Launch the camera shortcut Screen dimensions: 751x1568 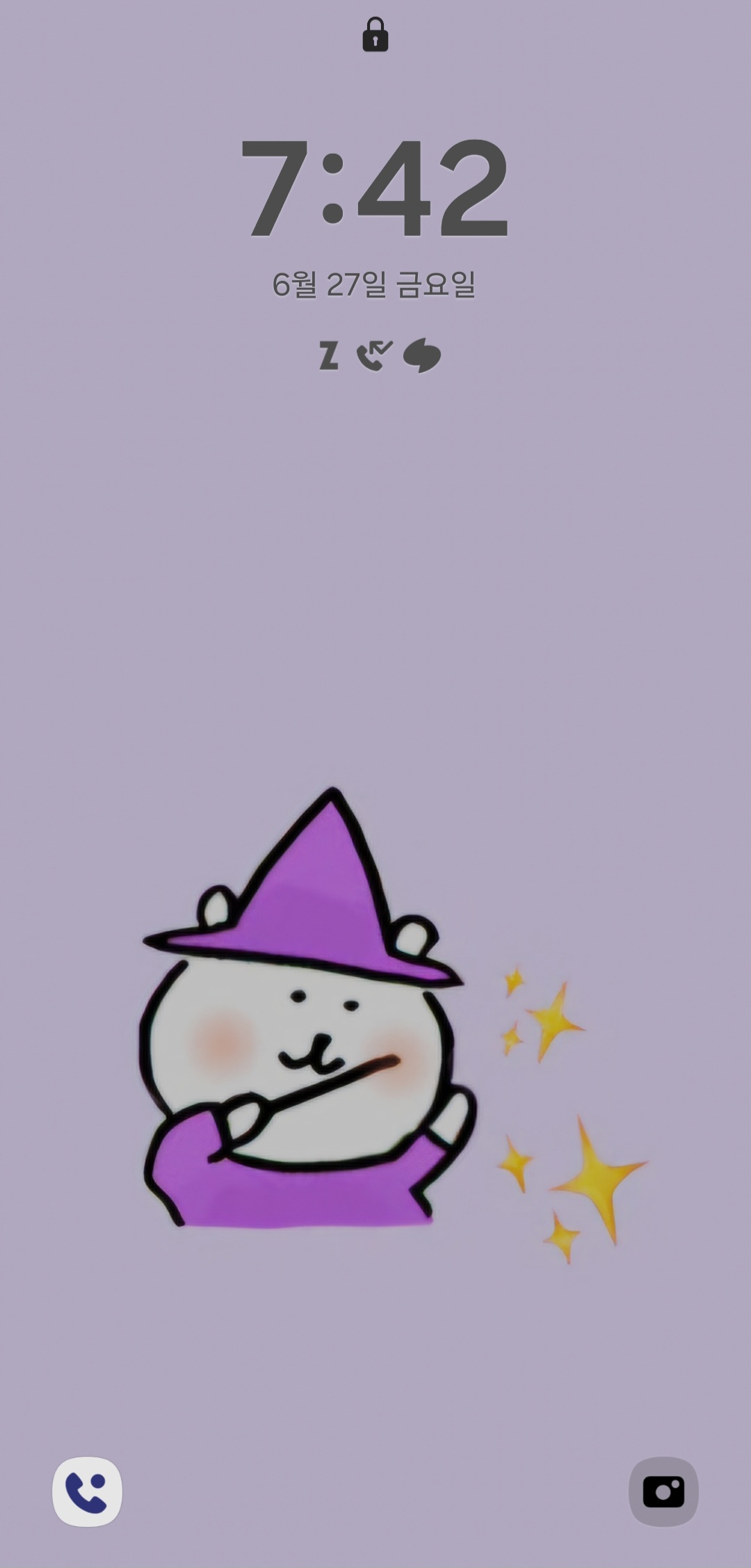point(663,1492)
